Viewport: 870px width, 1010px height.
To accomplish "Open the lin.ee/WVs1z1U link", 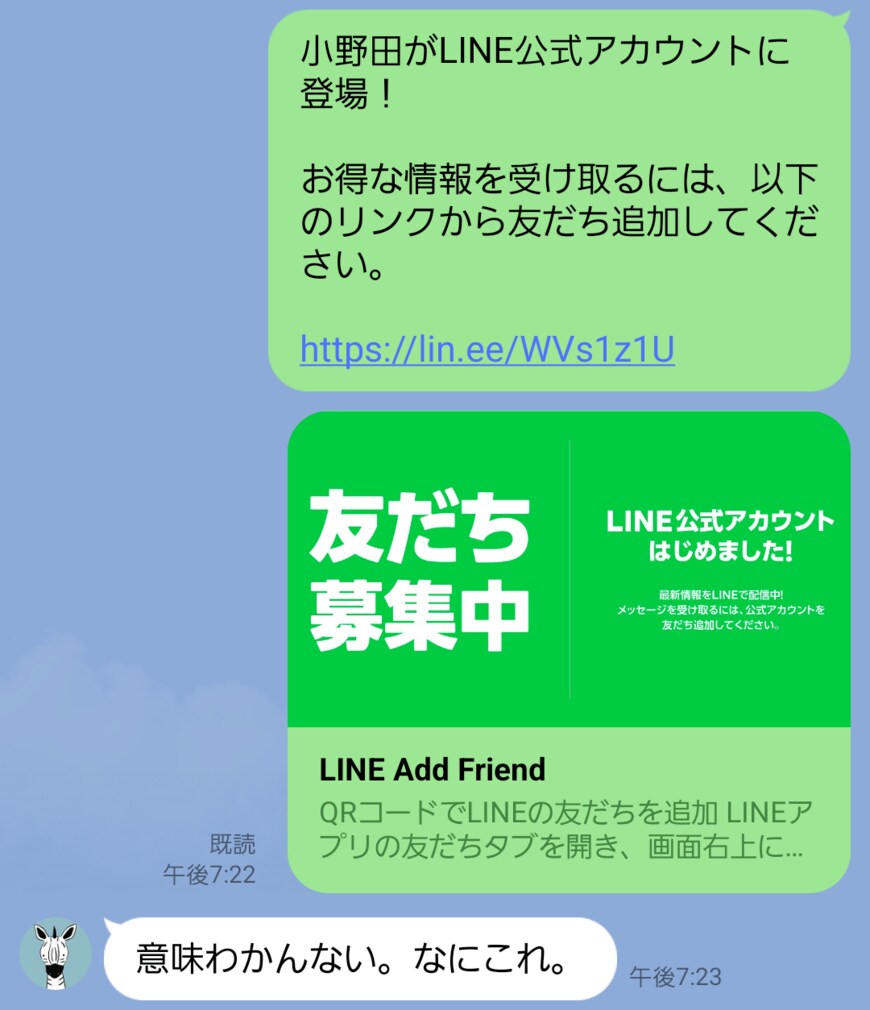I will tap(487, 348).
